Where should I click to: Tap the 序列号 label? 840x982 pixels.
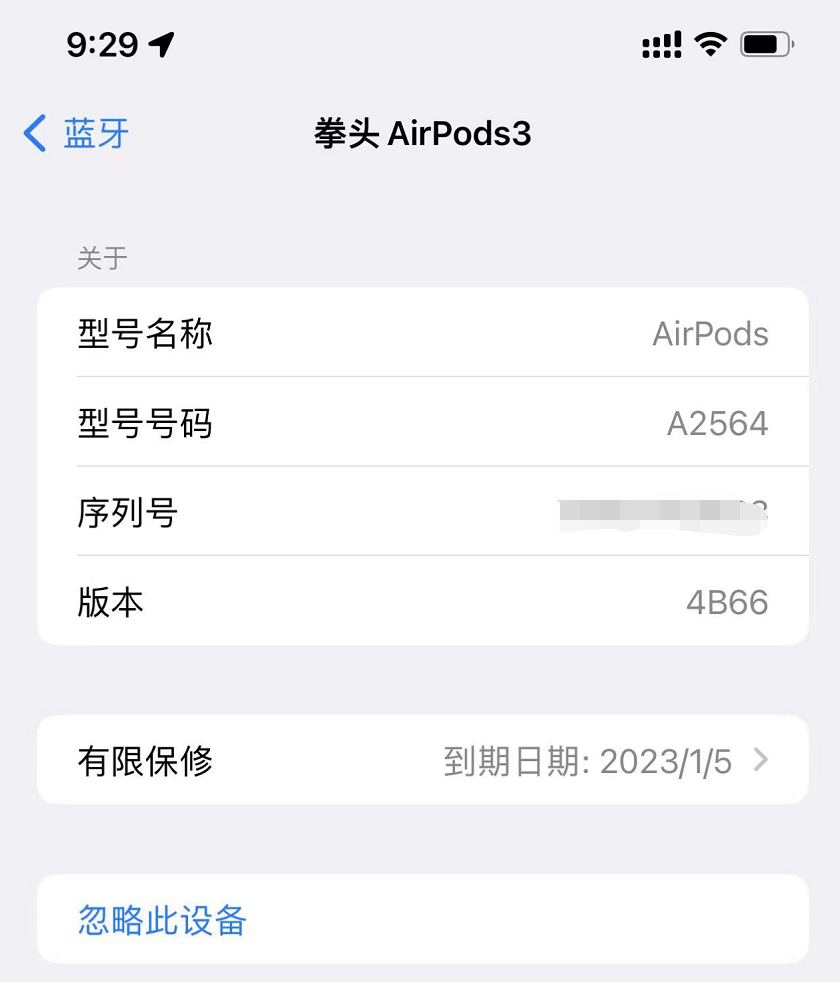point(126,512)
